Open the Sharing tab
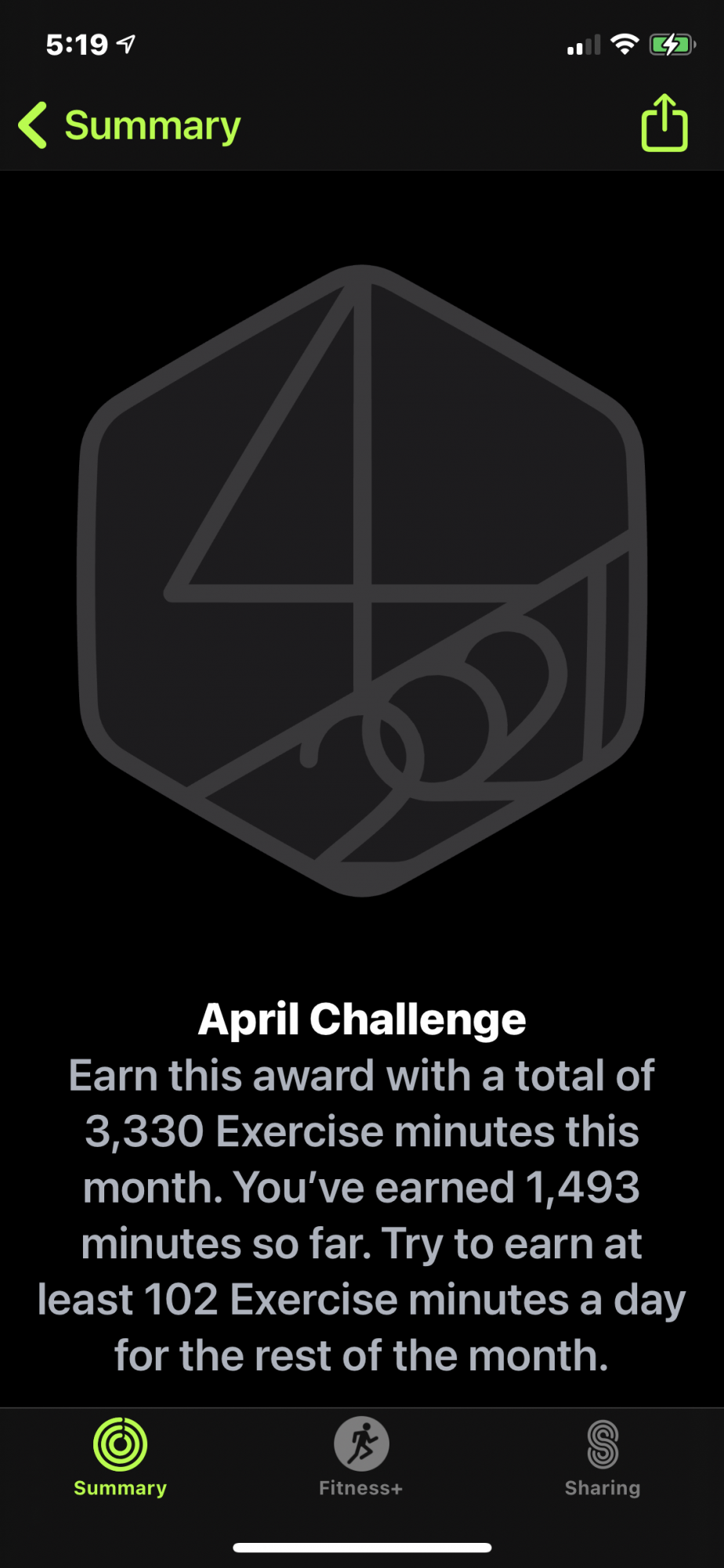724x1568 pixels. coord(602,1456)
